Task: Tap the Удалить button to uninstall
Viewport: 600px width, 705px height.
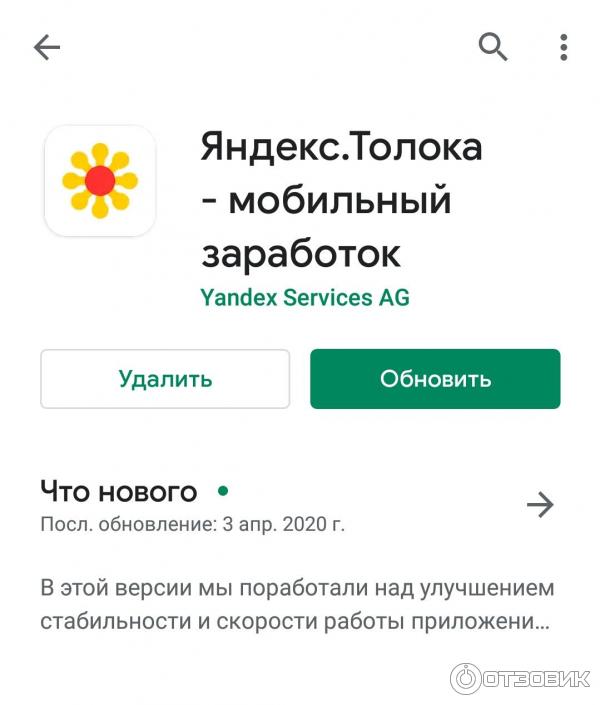Action: tap(165, 379)
